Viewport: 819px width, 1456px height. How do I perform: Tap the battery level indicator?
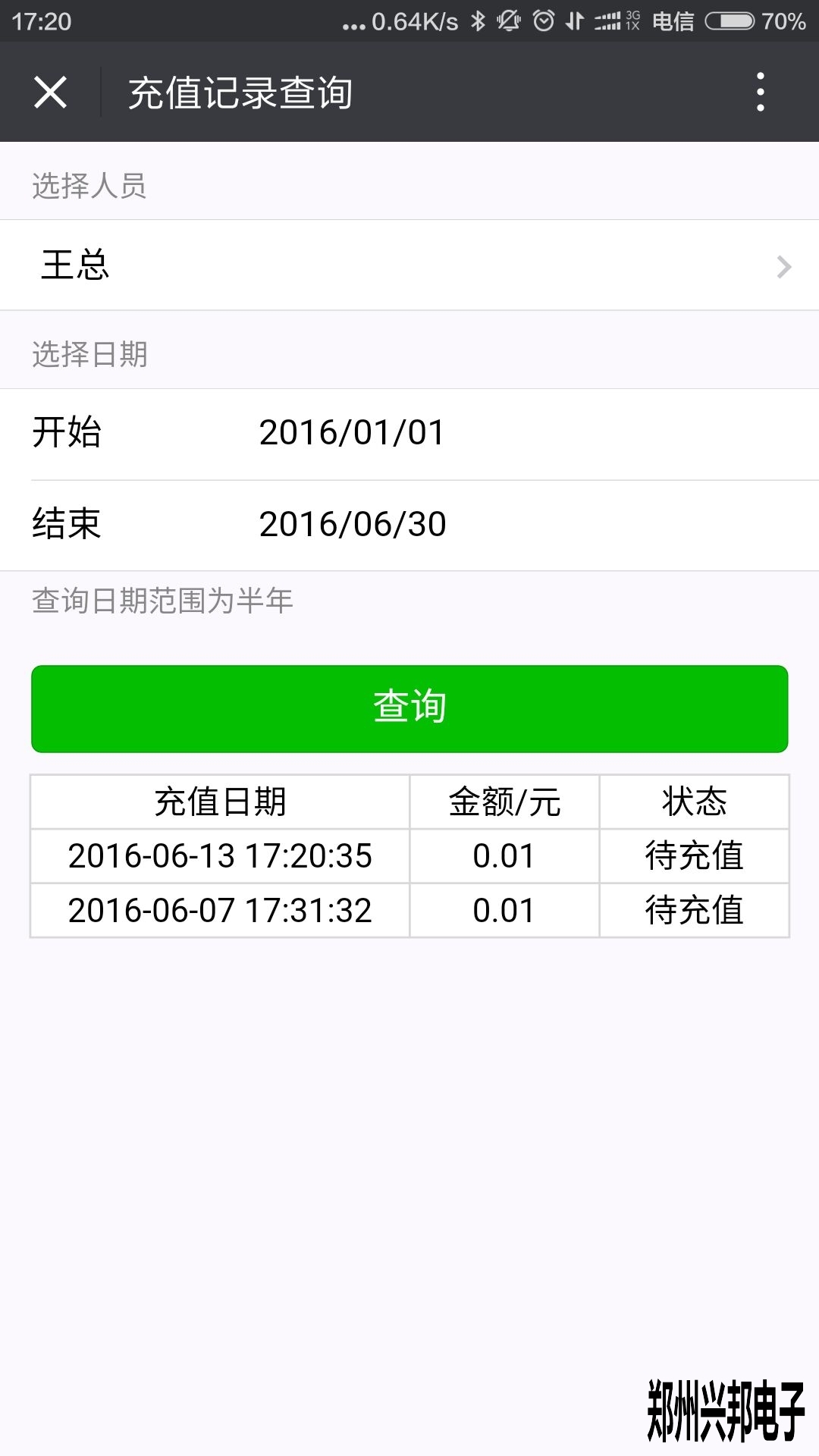pyautogui.click(x=729, y=21)
